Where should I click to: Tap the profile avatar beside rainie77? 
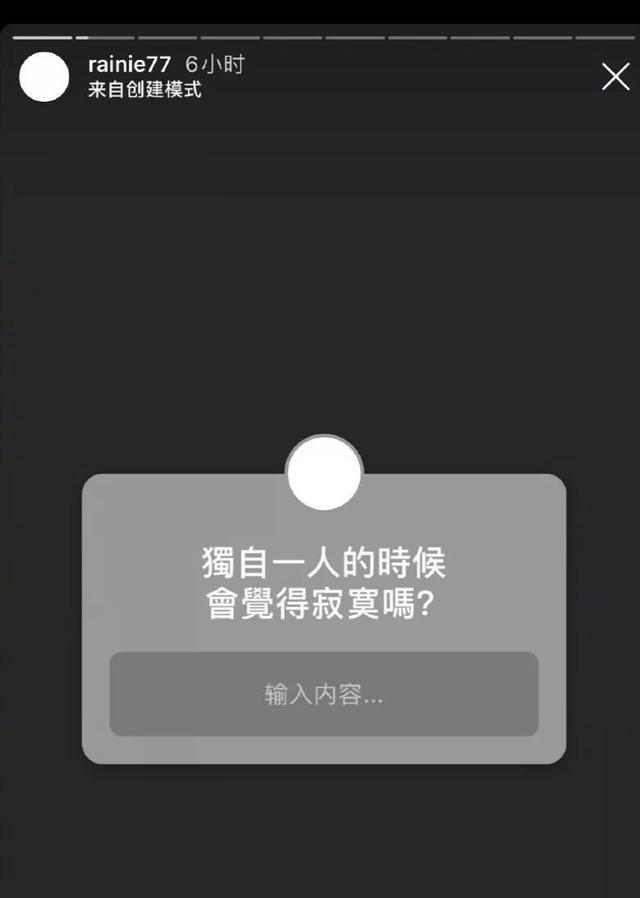point(44,77)
